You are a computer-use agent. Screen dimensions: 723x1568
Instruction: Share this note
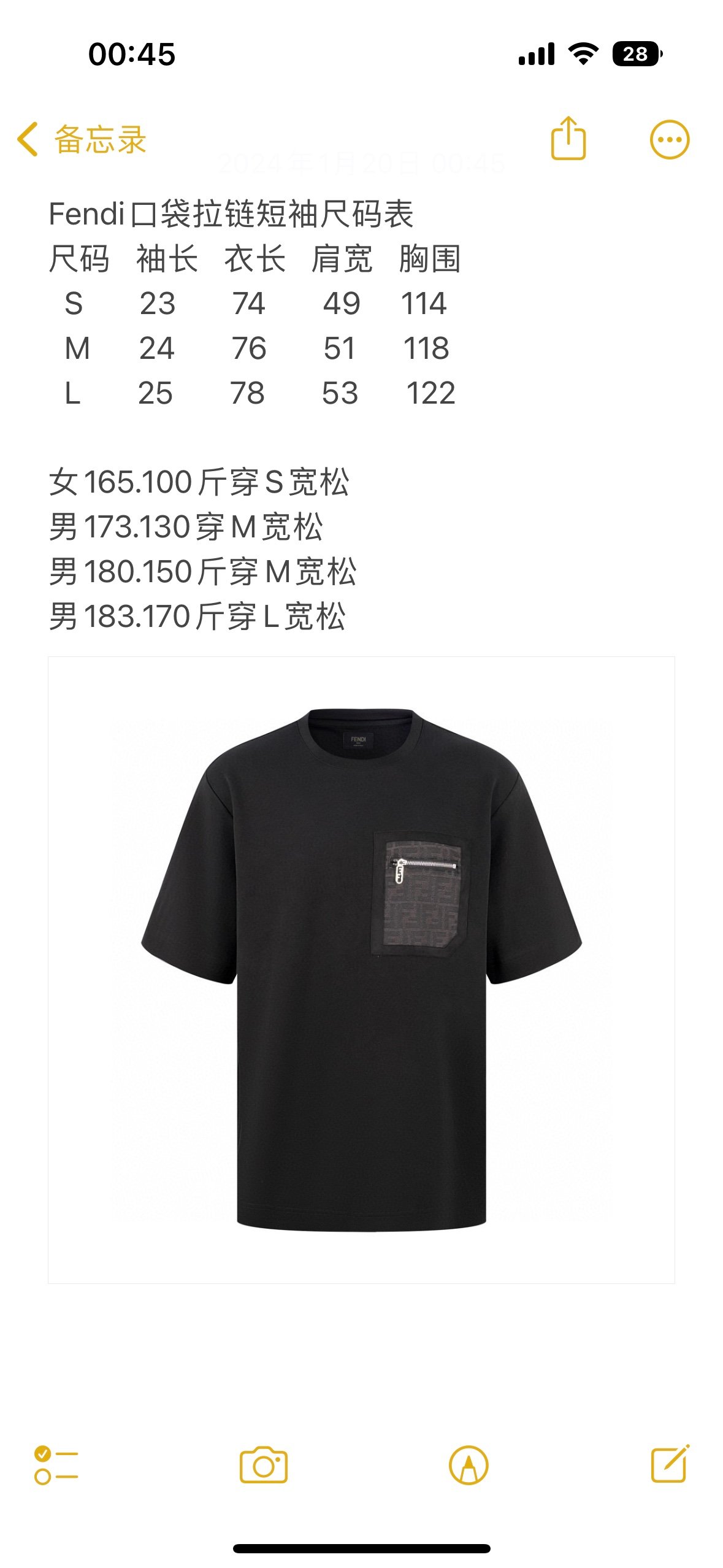click(568, 139)
